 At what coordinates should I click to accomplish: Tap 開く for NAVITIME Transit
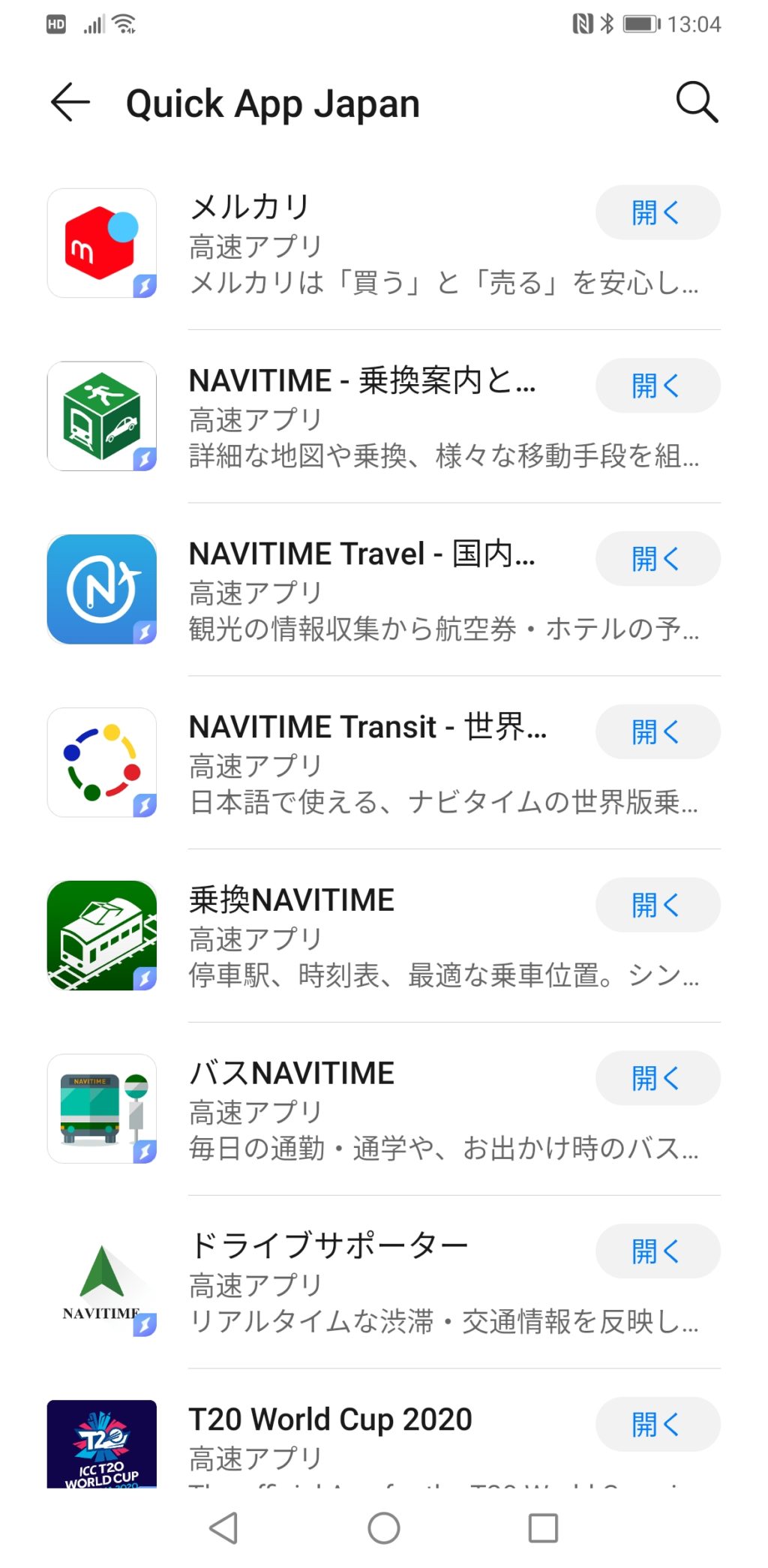[x=658, y=731]
